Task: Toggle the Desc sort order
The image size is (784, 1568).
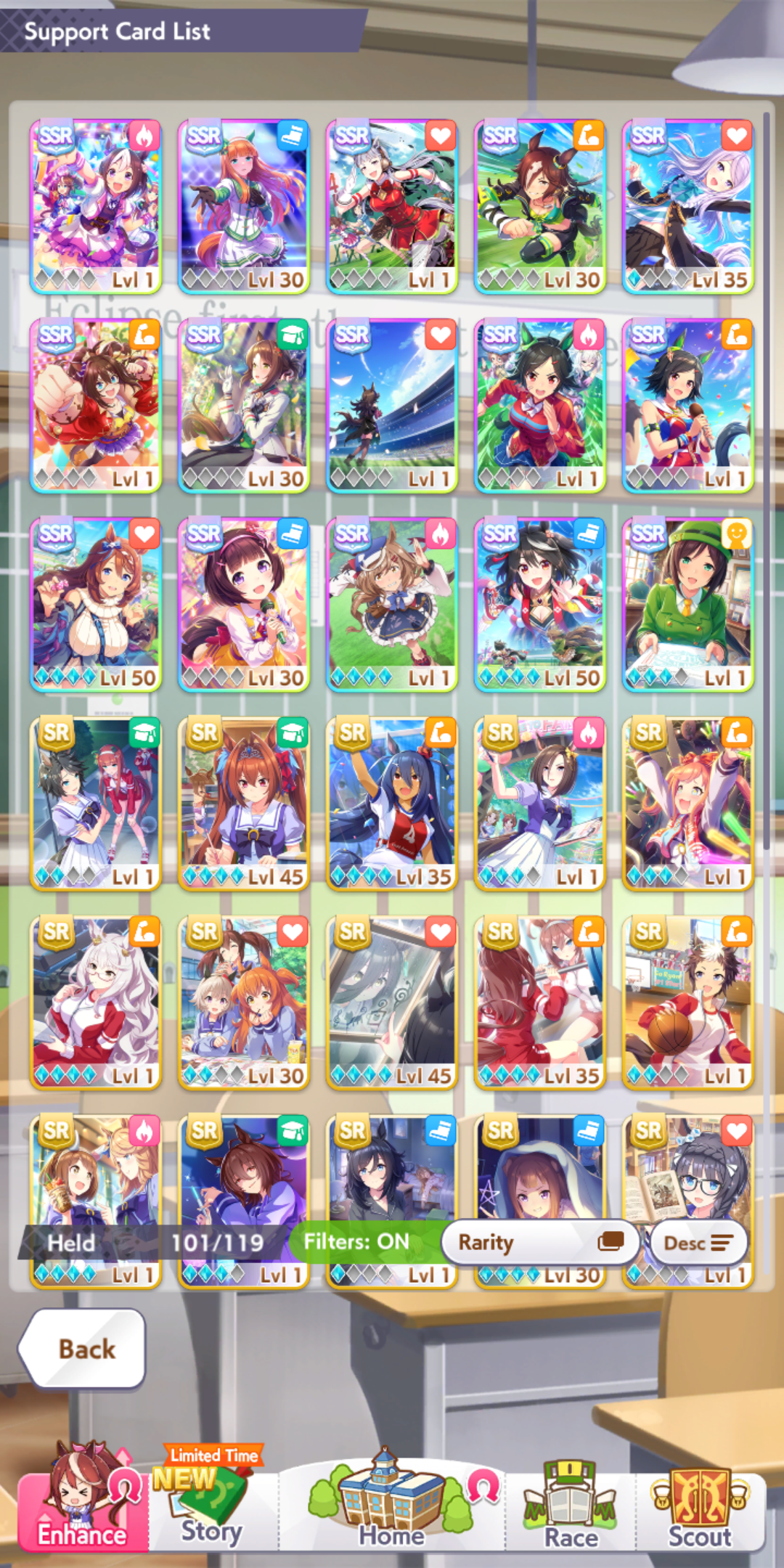Action: [x=698, y=1242]
